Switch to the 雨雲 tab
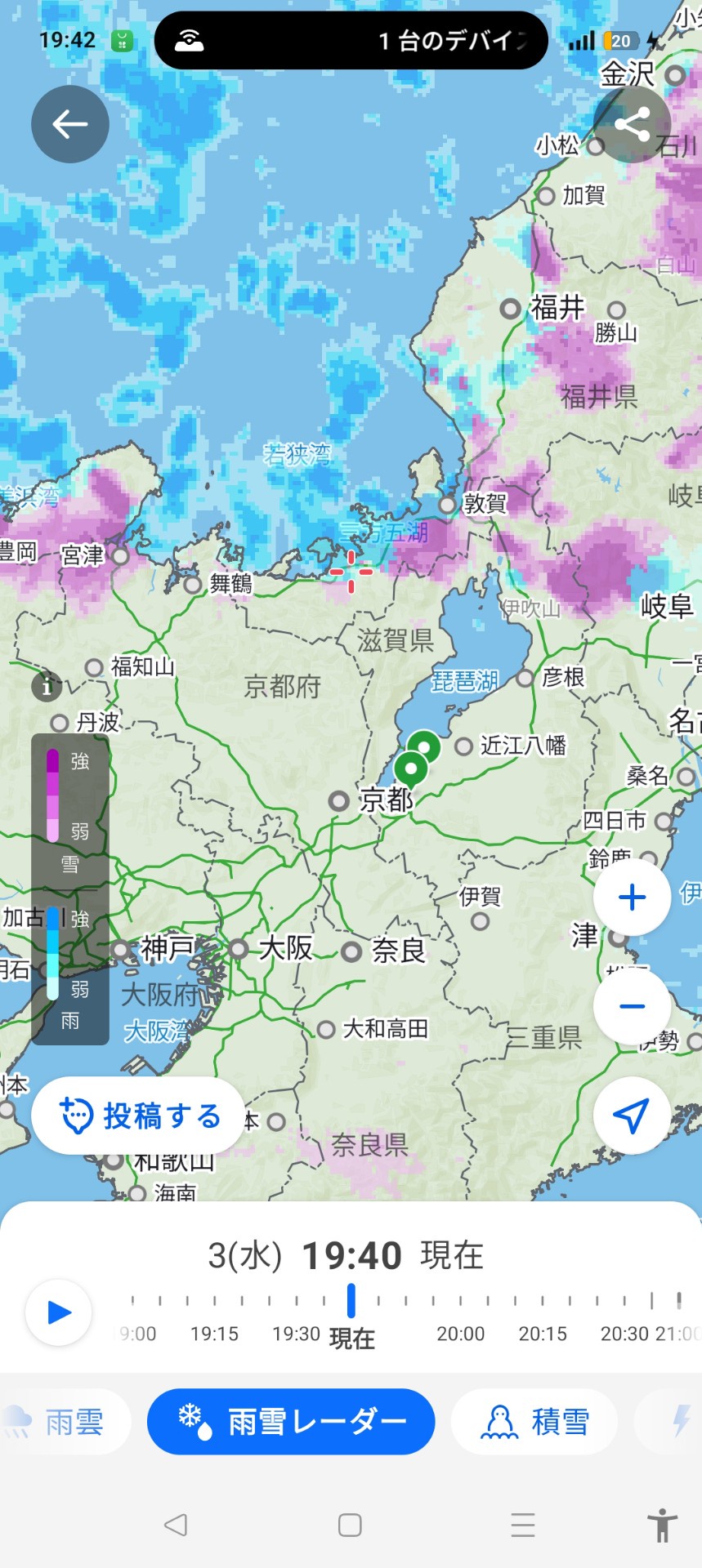The width and height of the screenshot is (702, 1568). pos(65,1422)
